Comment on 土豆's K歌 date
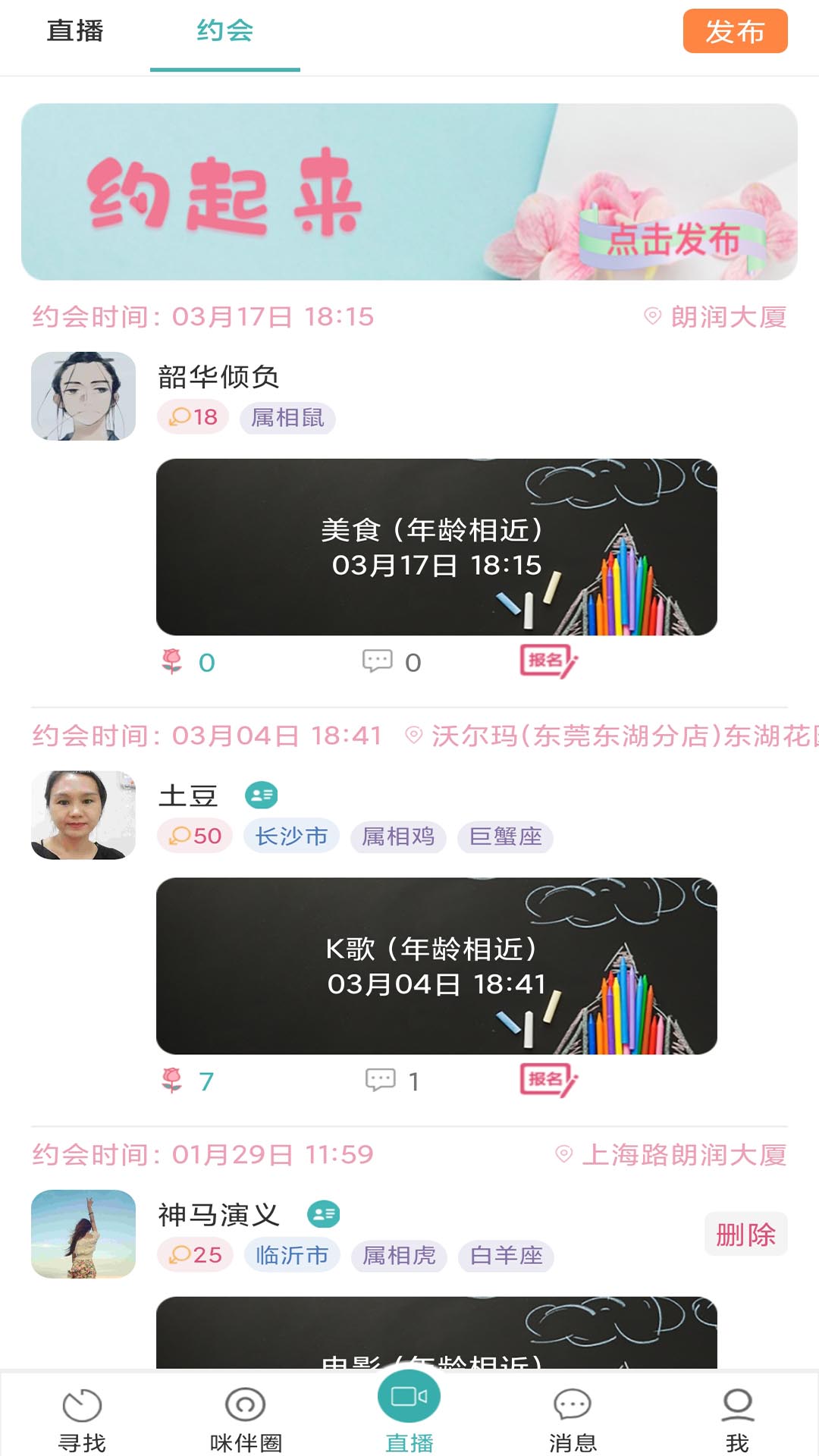 pyautogui.click(x=381, y=1080)
